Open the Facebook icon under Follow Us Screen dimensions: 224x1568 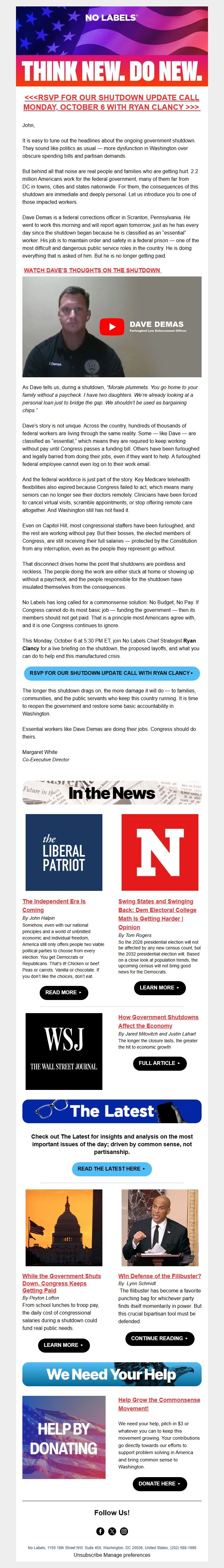(100, 1531)
